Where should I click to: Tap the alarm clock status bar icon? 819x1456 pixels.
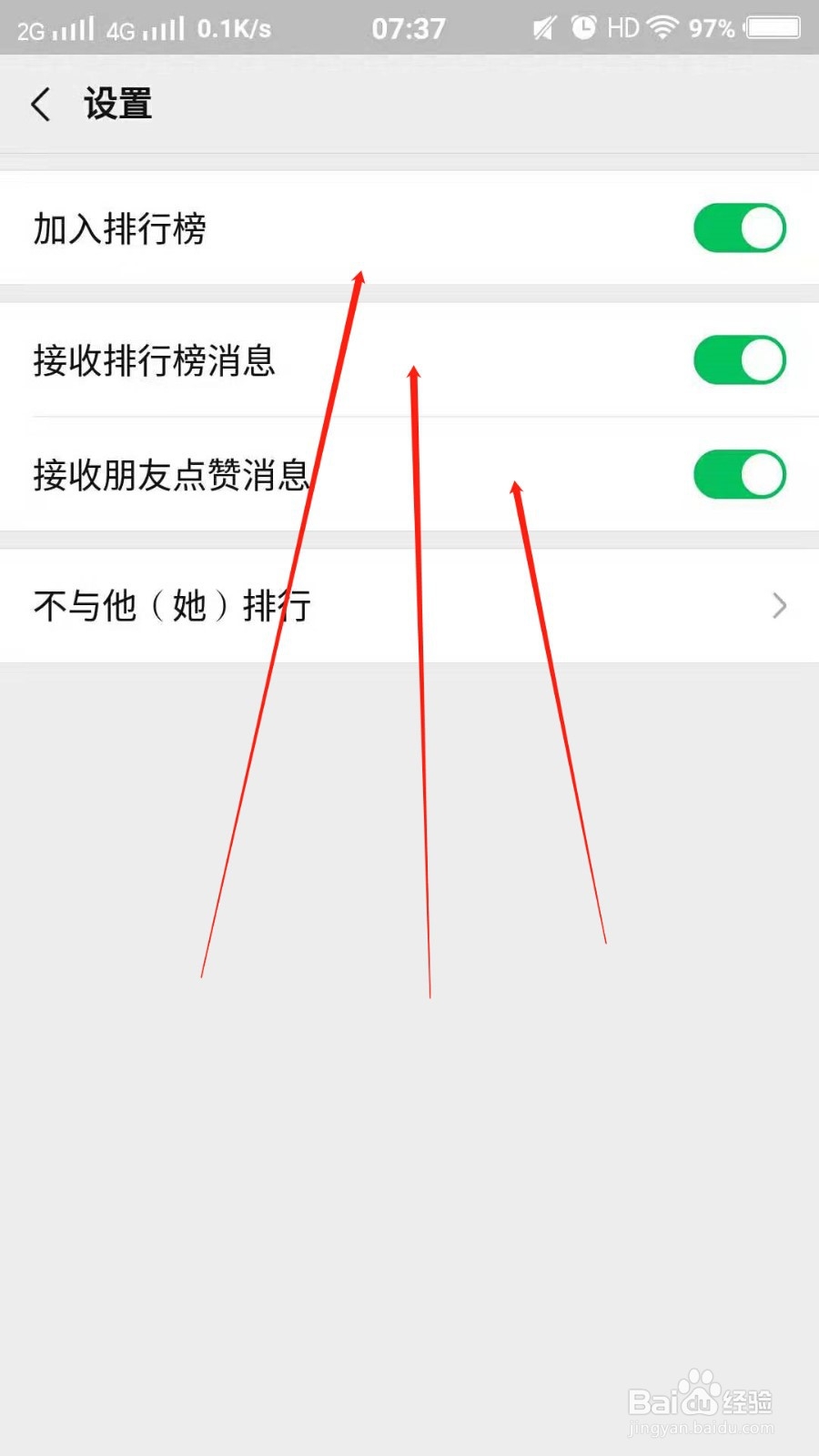point(582,27)
